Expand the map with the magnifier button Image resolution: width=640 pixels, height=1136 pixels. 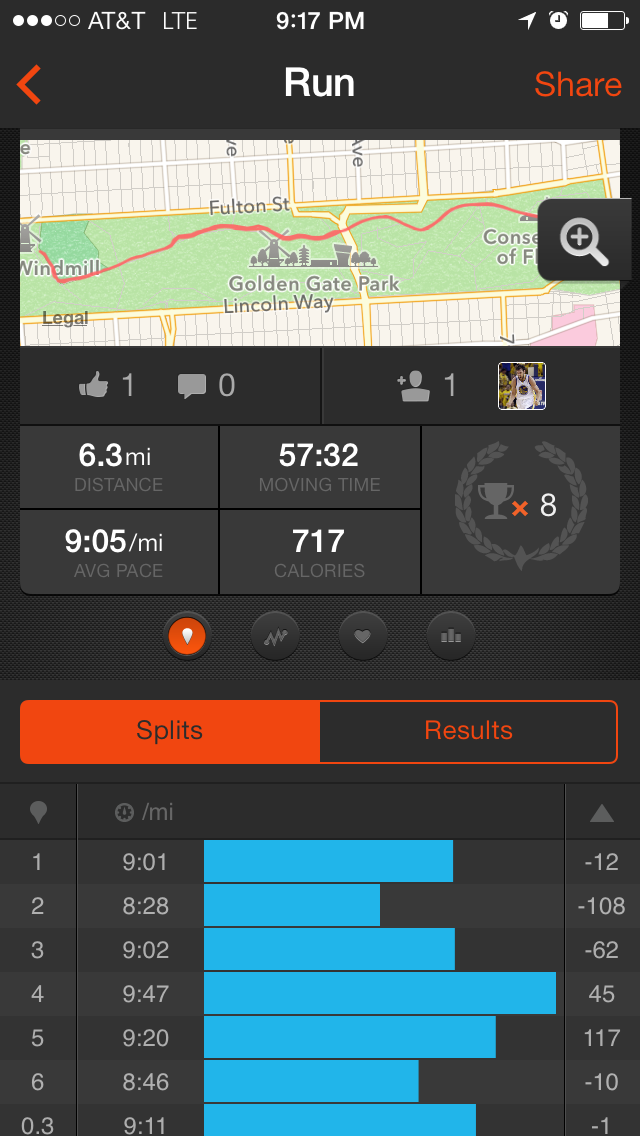[x=585, y=241]
